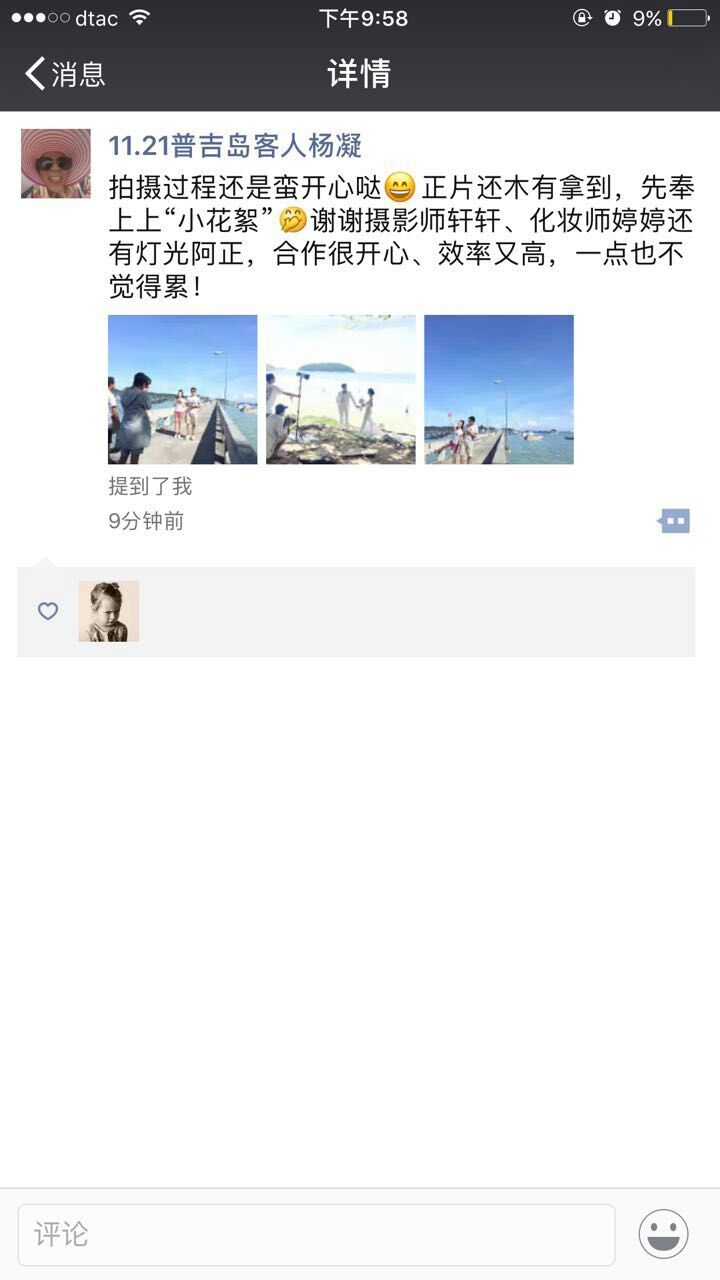This screenshot has width=720, height=1280.
Task: Open the emoji picker
Action: click(x=664, y=1235)
